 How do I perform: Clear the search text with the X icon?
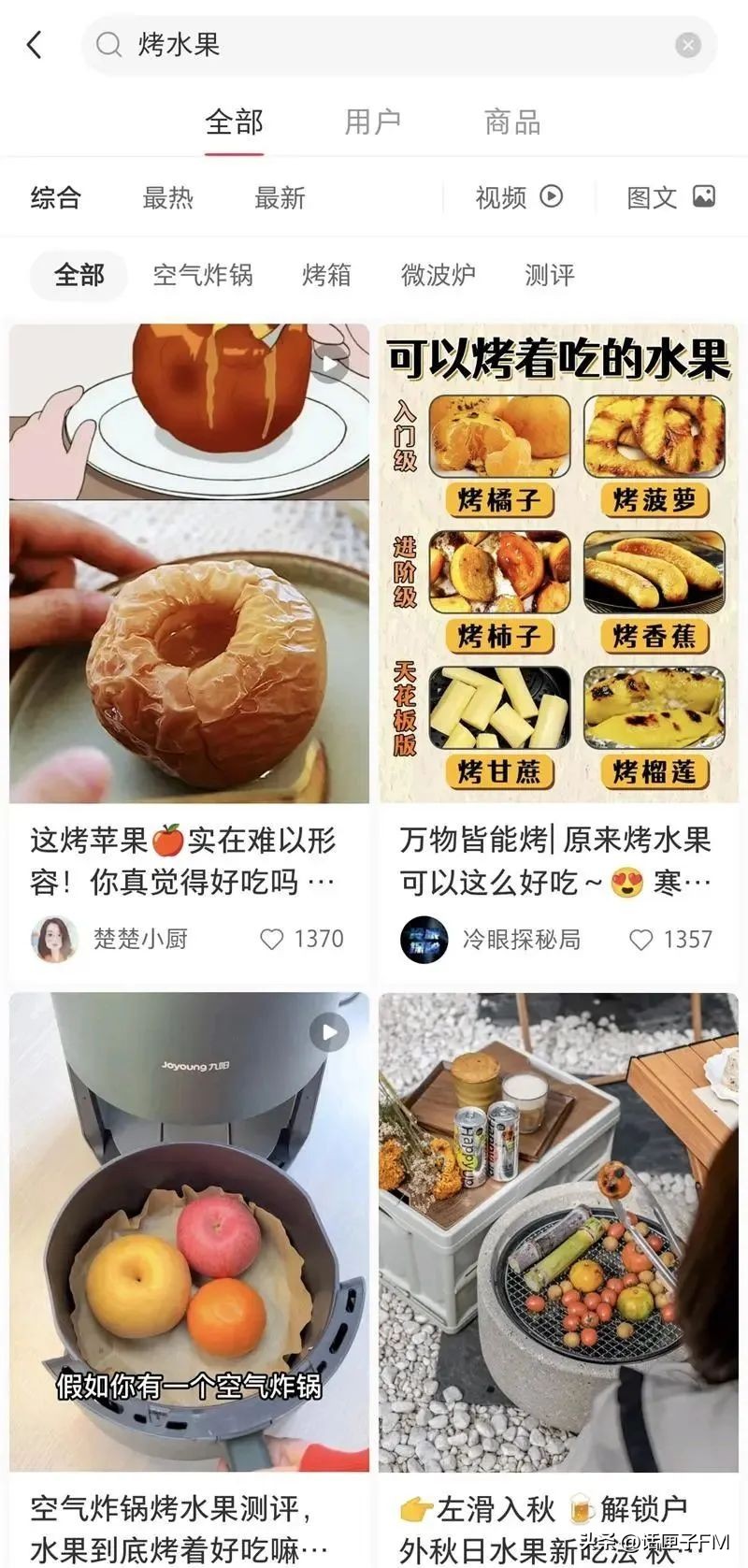pos(688,44)
